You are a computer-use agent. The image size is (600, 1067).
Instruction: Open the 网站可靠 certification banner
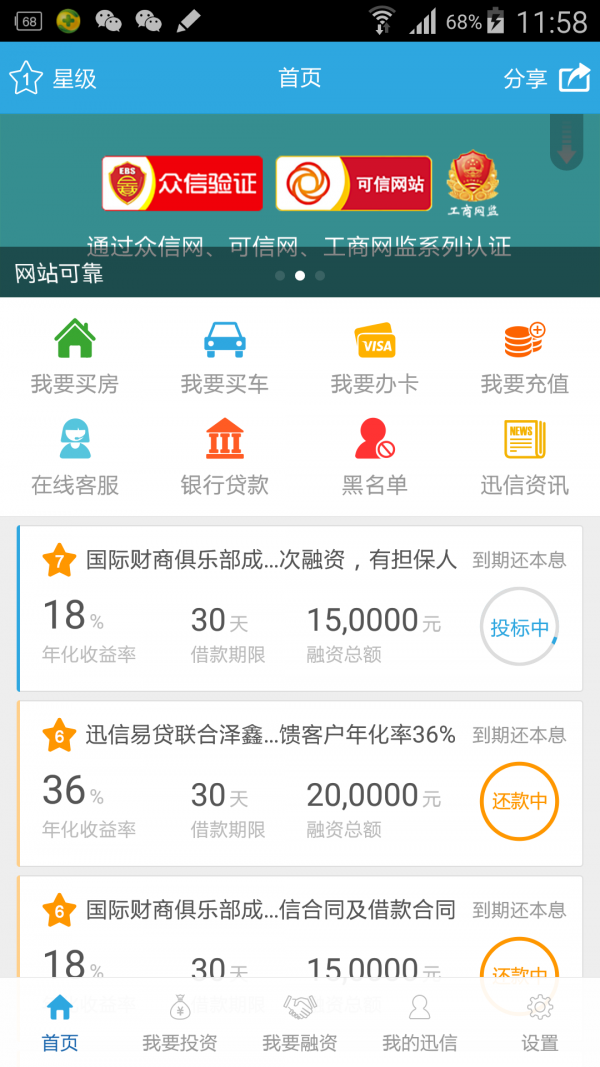(x=300, y=205)
